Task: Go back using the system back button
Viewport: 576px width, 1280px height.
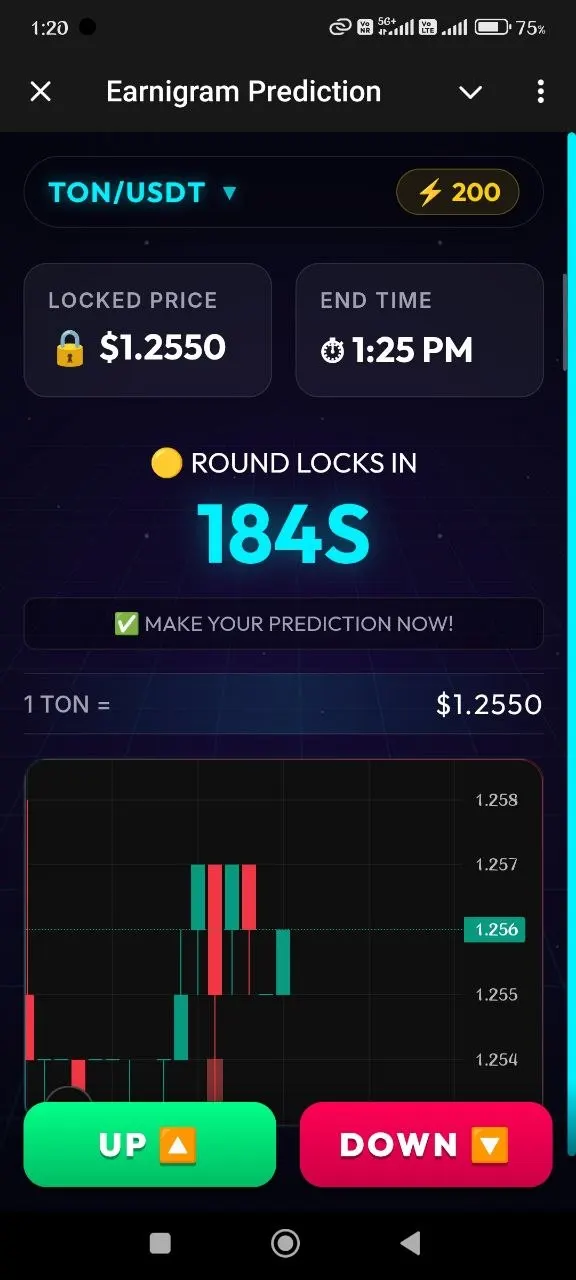Action: click(x=410, y=1243)
